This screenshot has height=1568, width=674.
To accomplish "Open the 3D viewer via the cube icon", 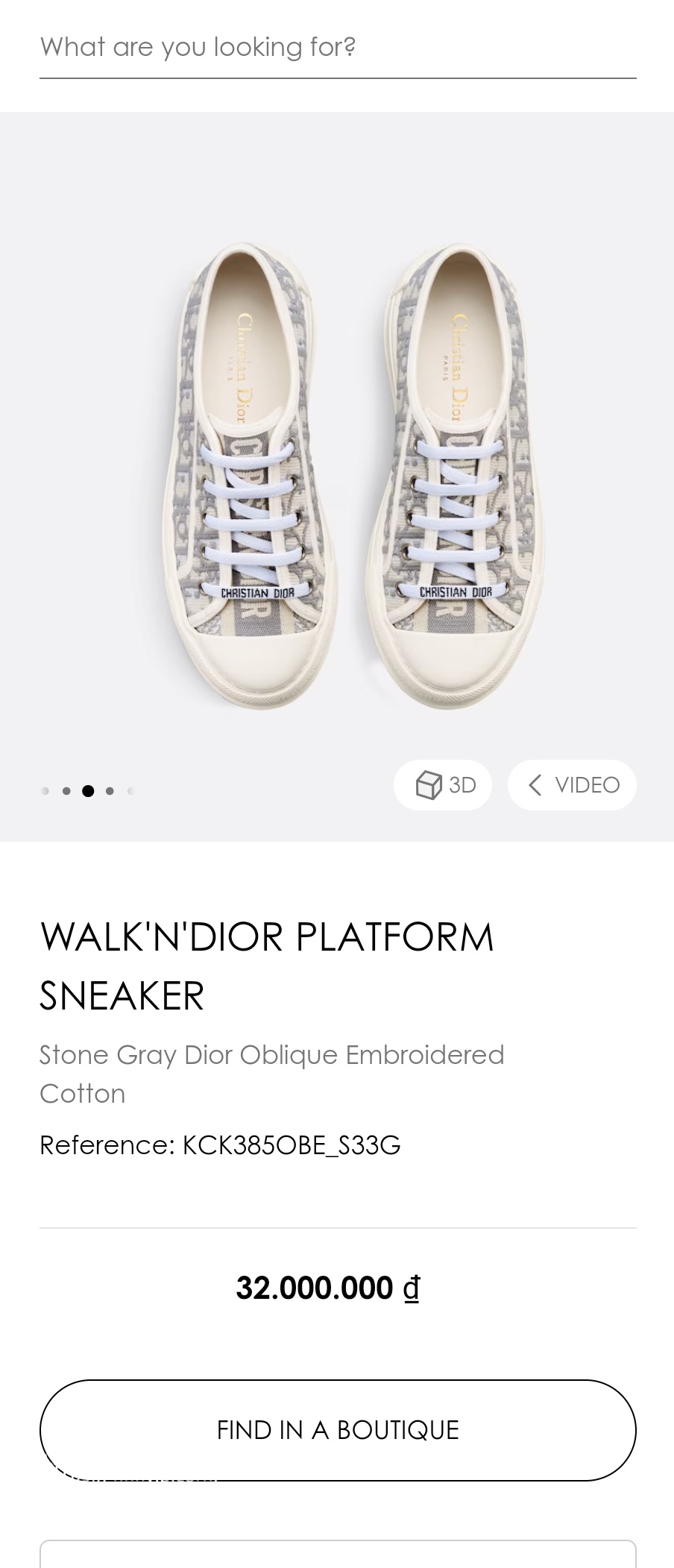I will [429, 784].
